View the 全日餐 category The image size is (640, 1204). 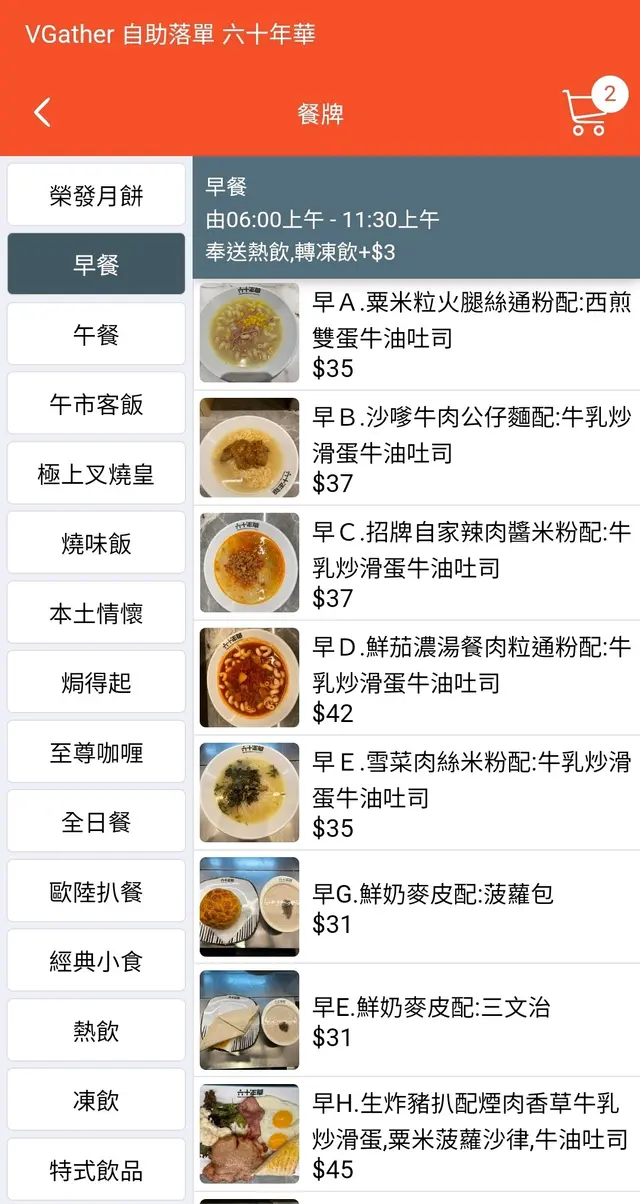click(96, 822)
